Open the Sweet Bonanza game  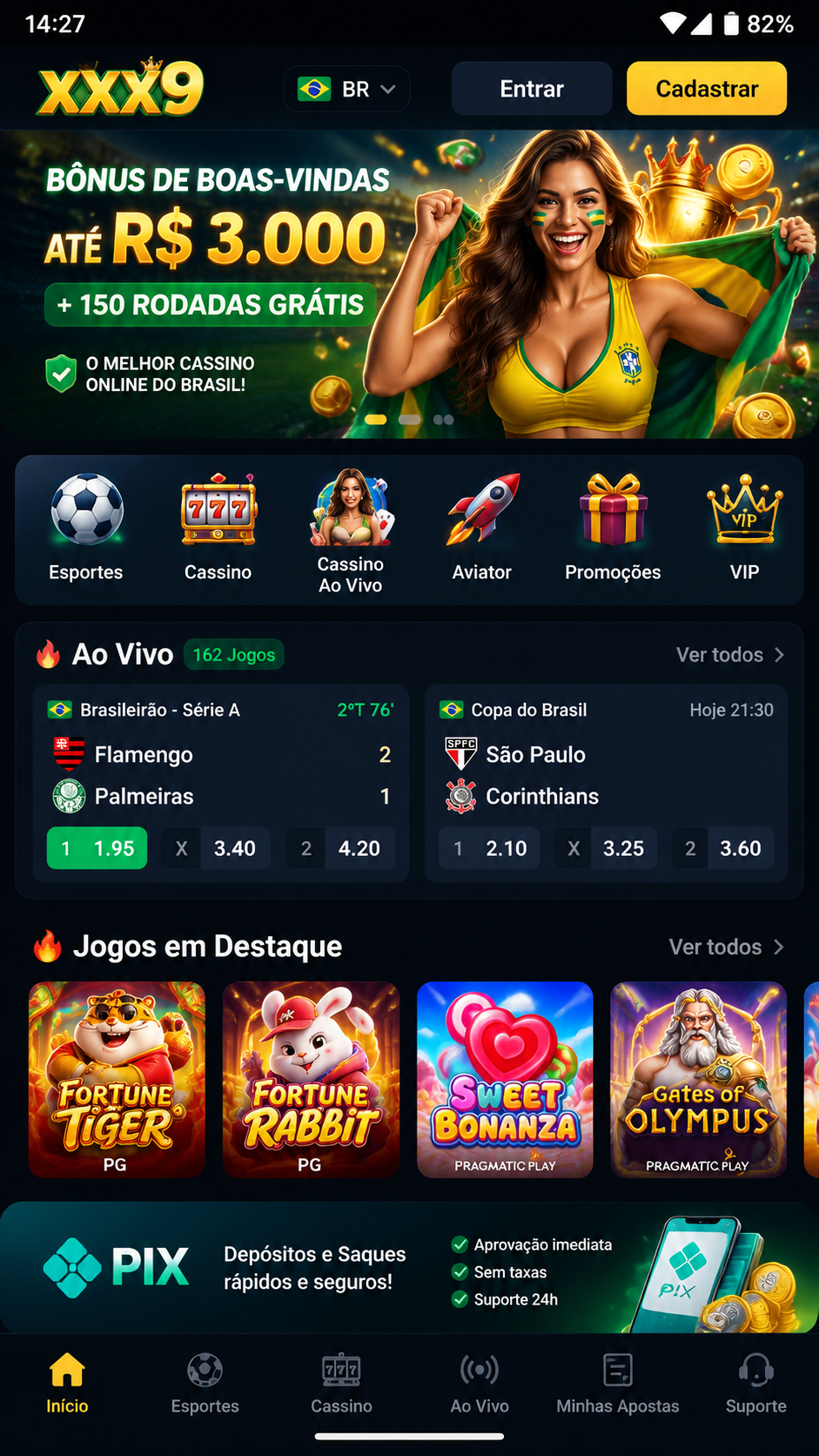tap(505, 1080)
